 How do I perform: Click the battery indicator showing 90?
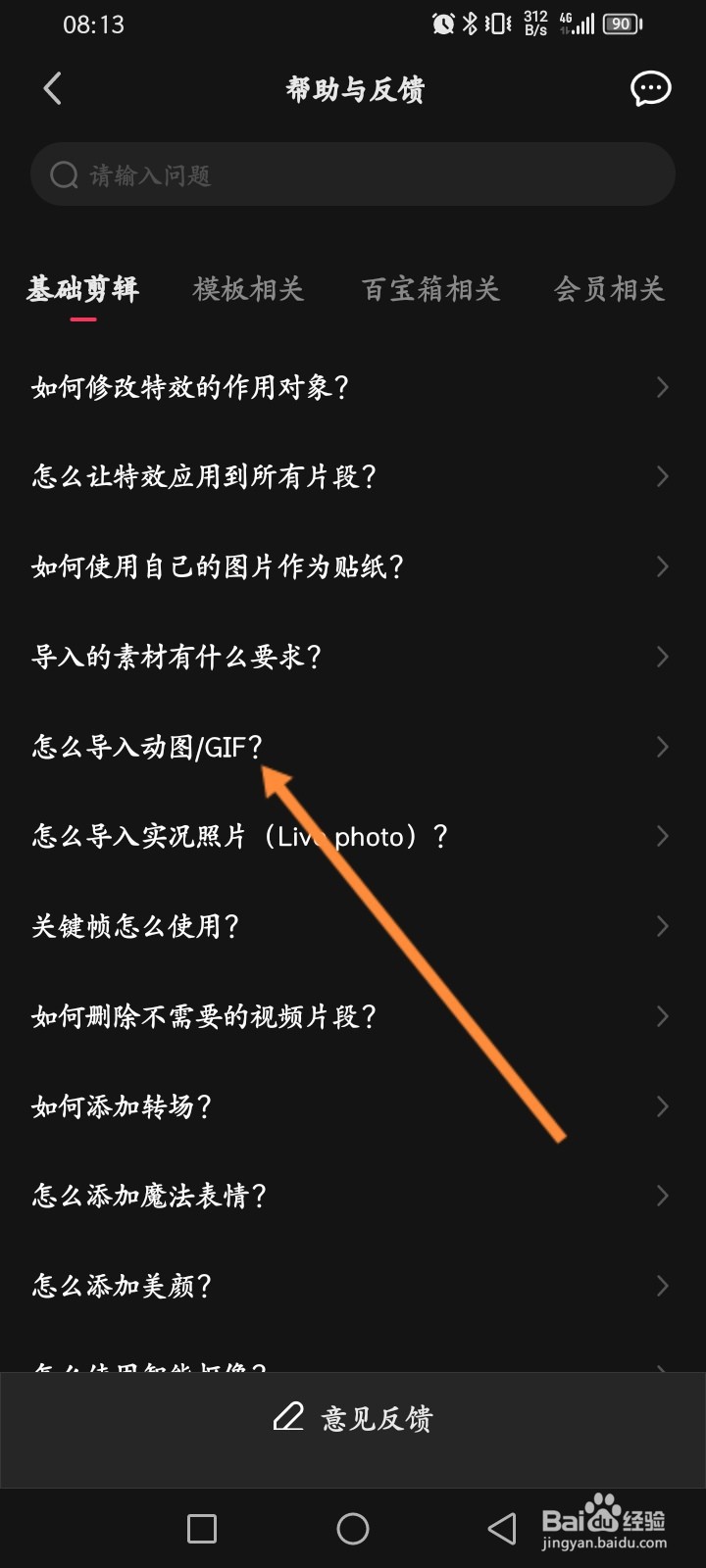click(619, 24)
